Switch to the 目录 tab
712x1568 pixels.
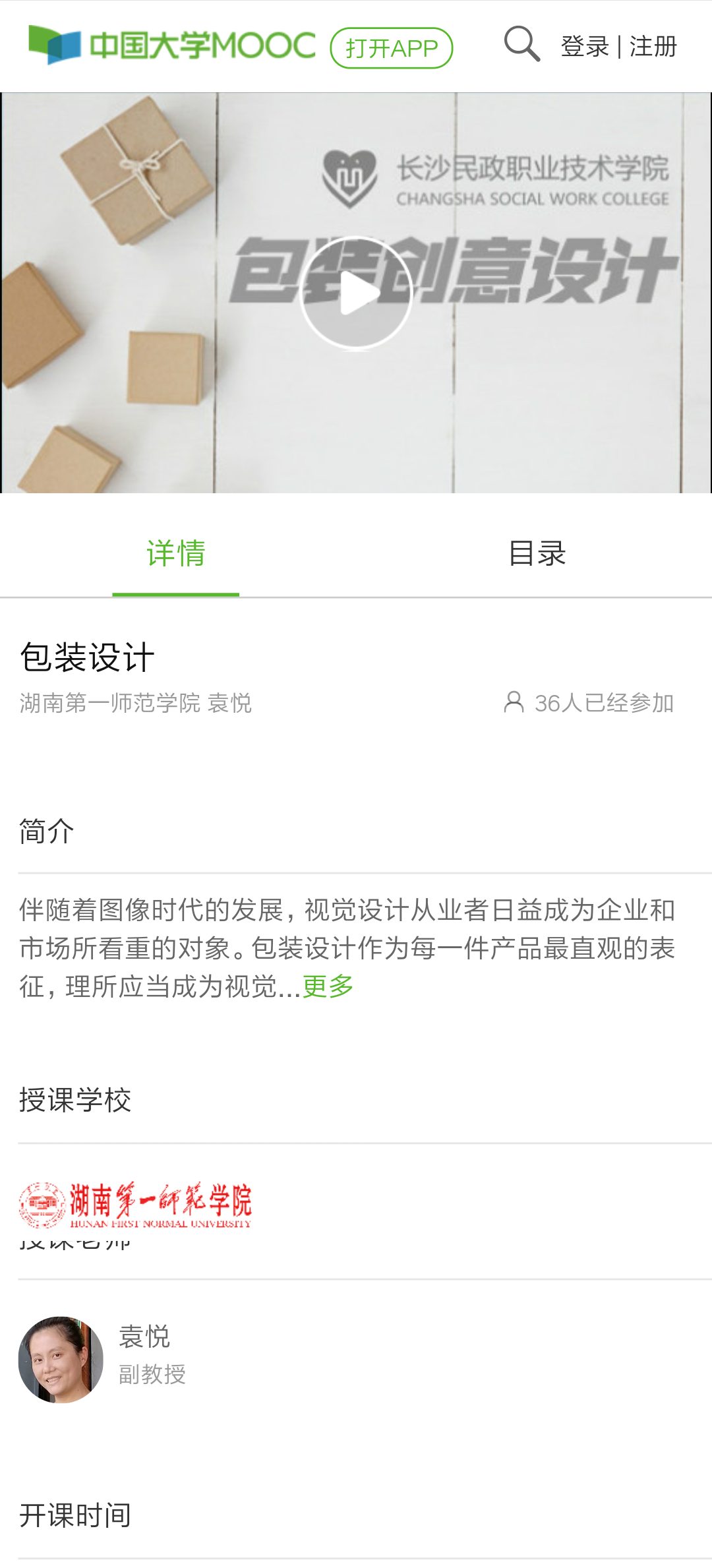(537, 553)
